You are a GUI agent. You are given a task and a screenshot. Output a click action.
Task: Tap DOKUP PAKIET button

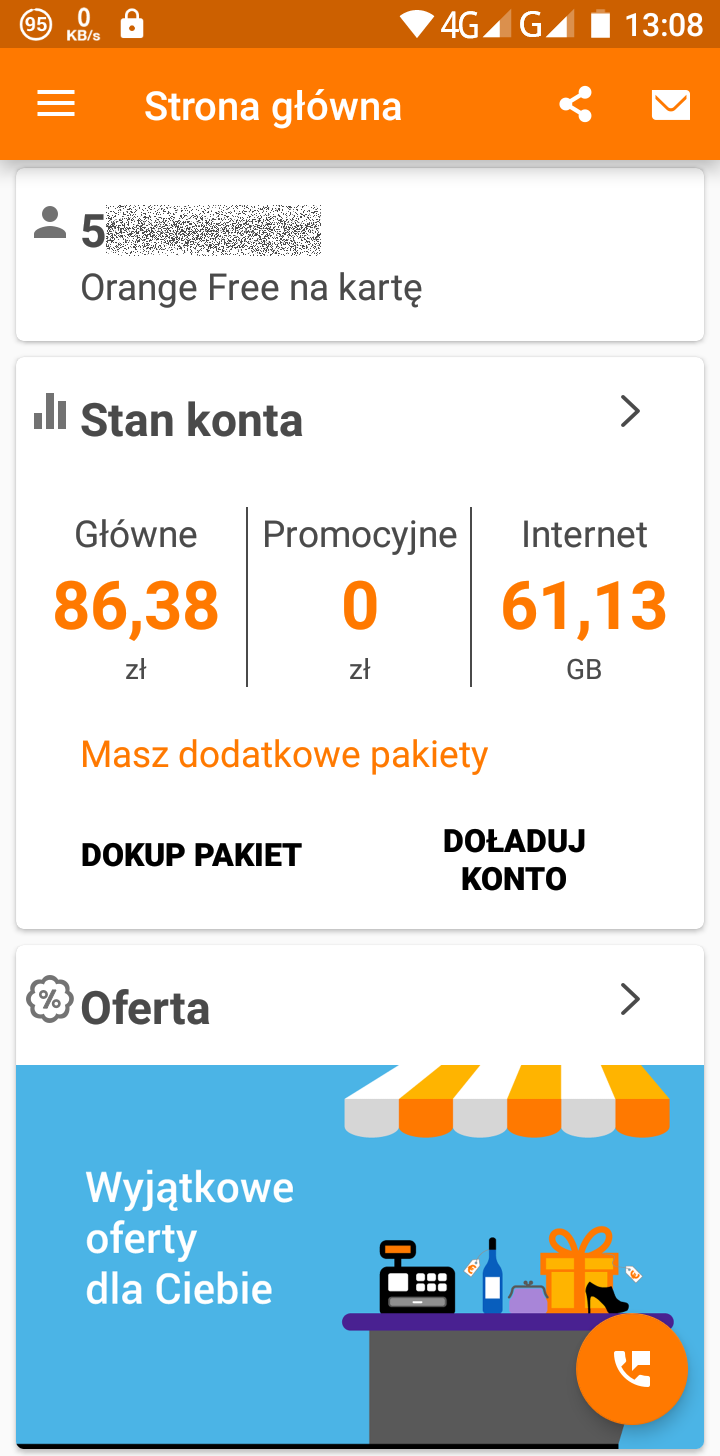pos(191,855)
